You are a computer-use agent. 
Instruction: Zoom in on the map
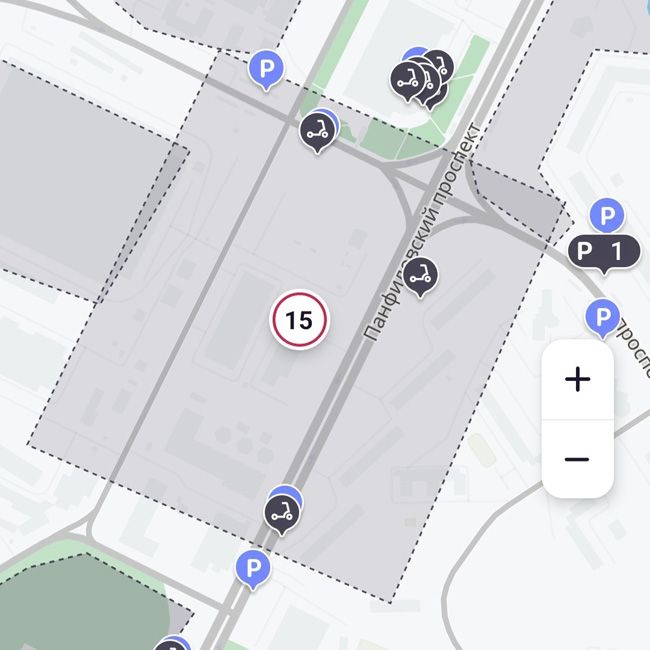577,379
